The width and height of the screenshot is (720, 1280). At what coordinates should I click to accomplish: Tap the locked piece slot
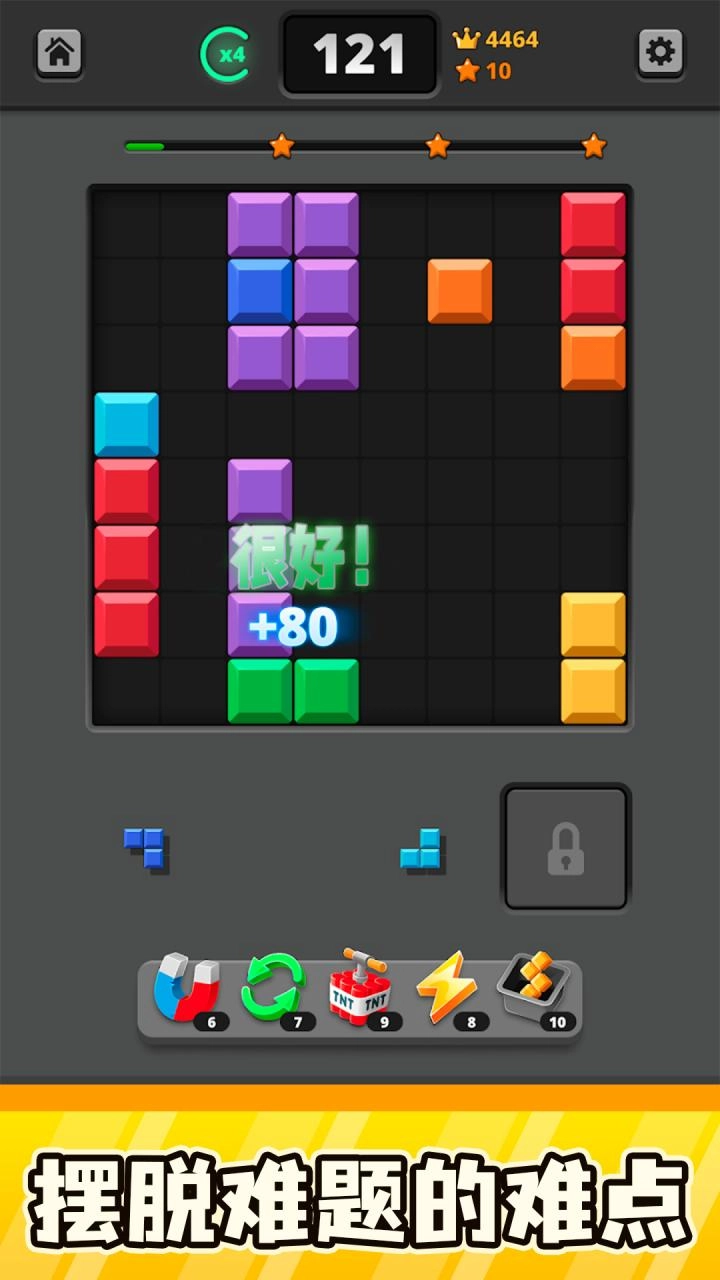coord(566,848)
